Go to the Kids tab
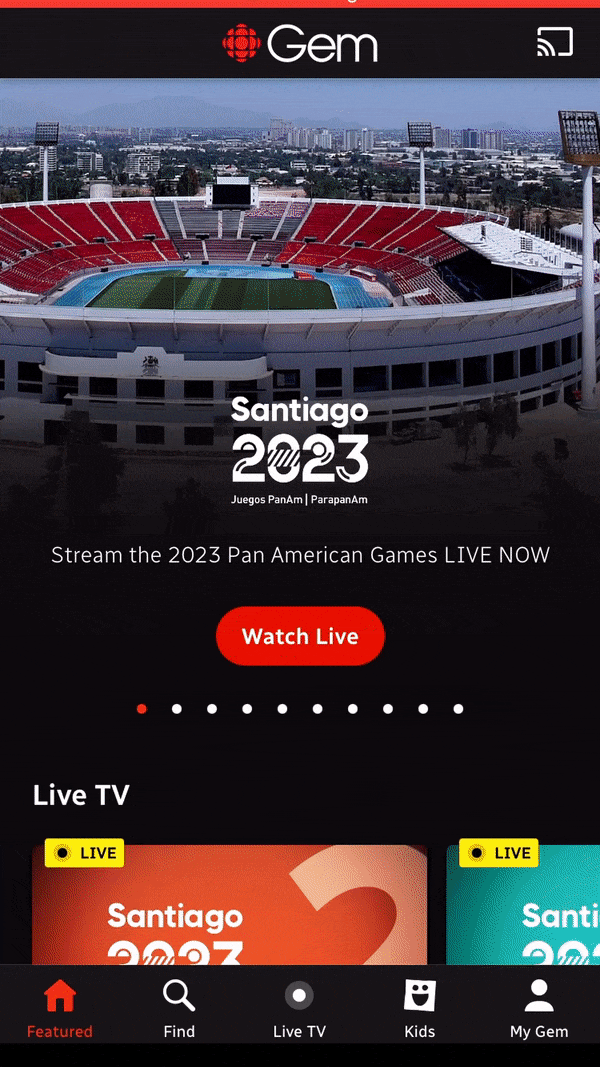This screenshot has height=1067, width=600. [419, 1008]
